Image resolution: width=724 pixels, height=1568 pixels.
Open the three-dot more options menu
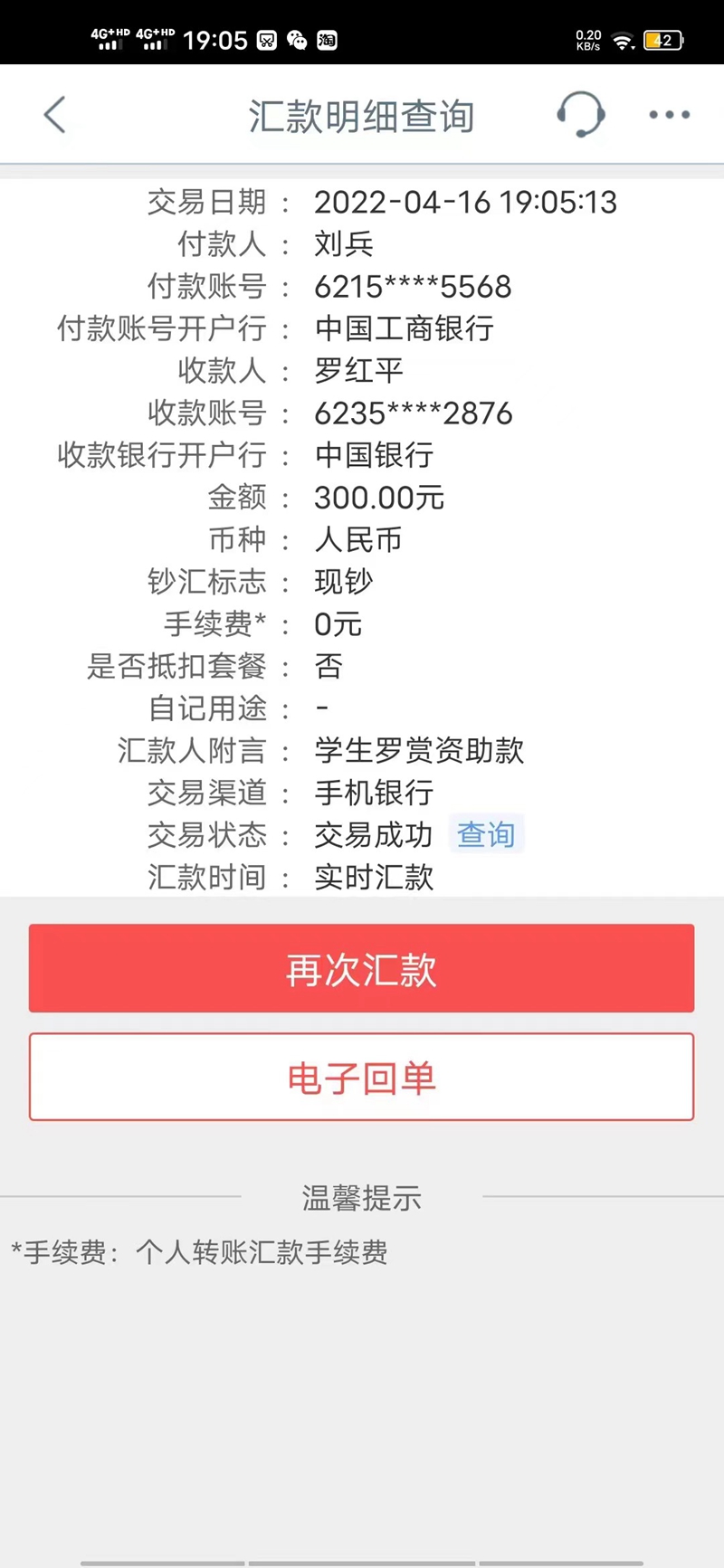pyautogui.click(x=668, y=115)
